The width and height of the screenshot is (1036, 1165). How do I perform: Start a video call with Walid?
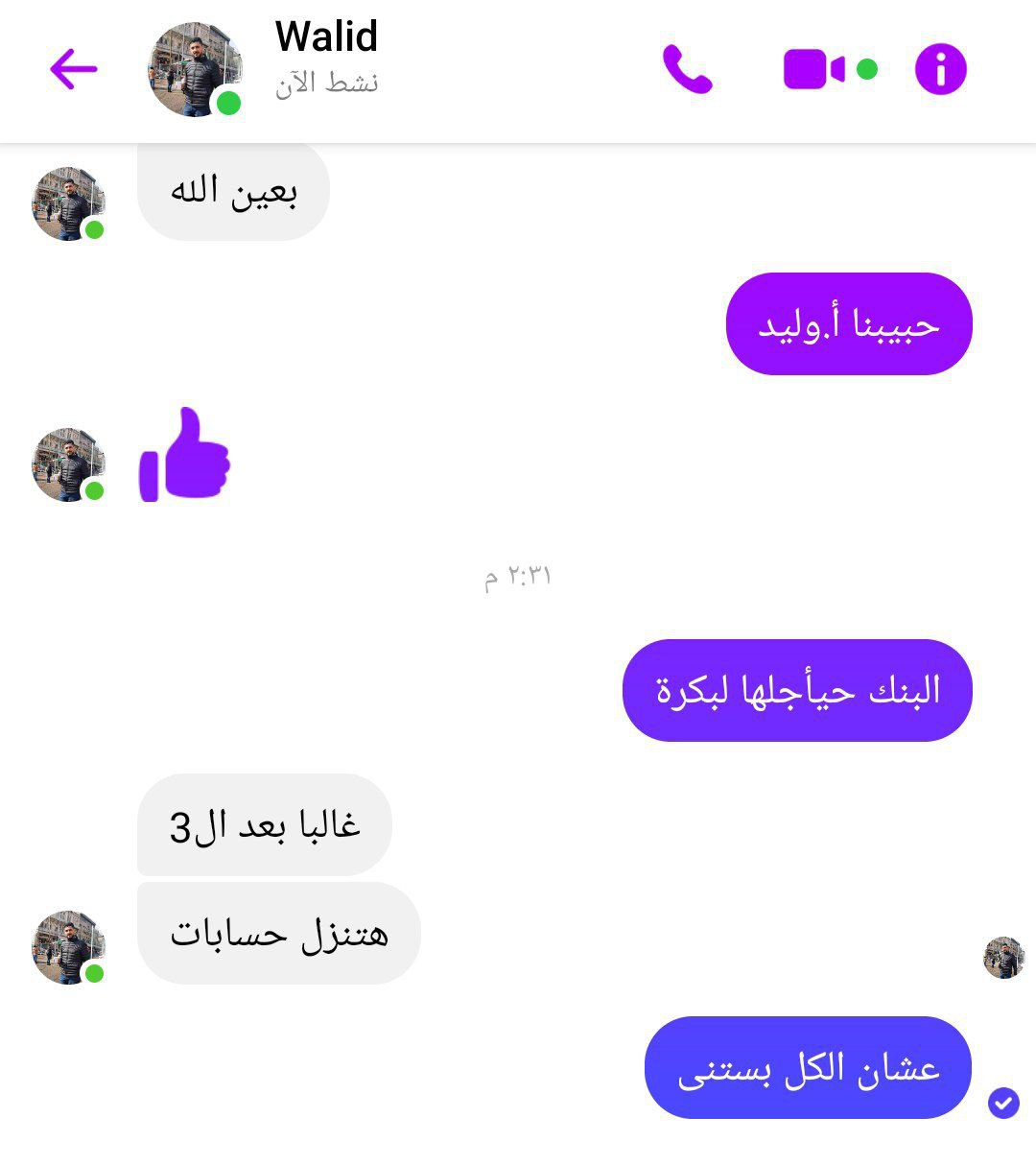813,70
